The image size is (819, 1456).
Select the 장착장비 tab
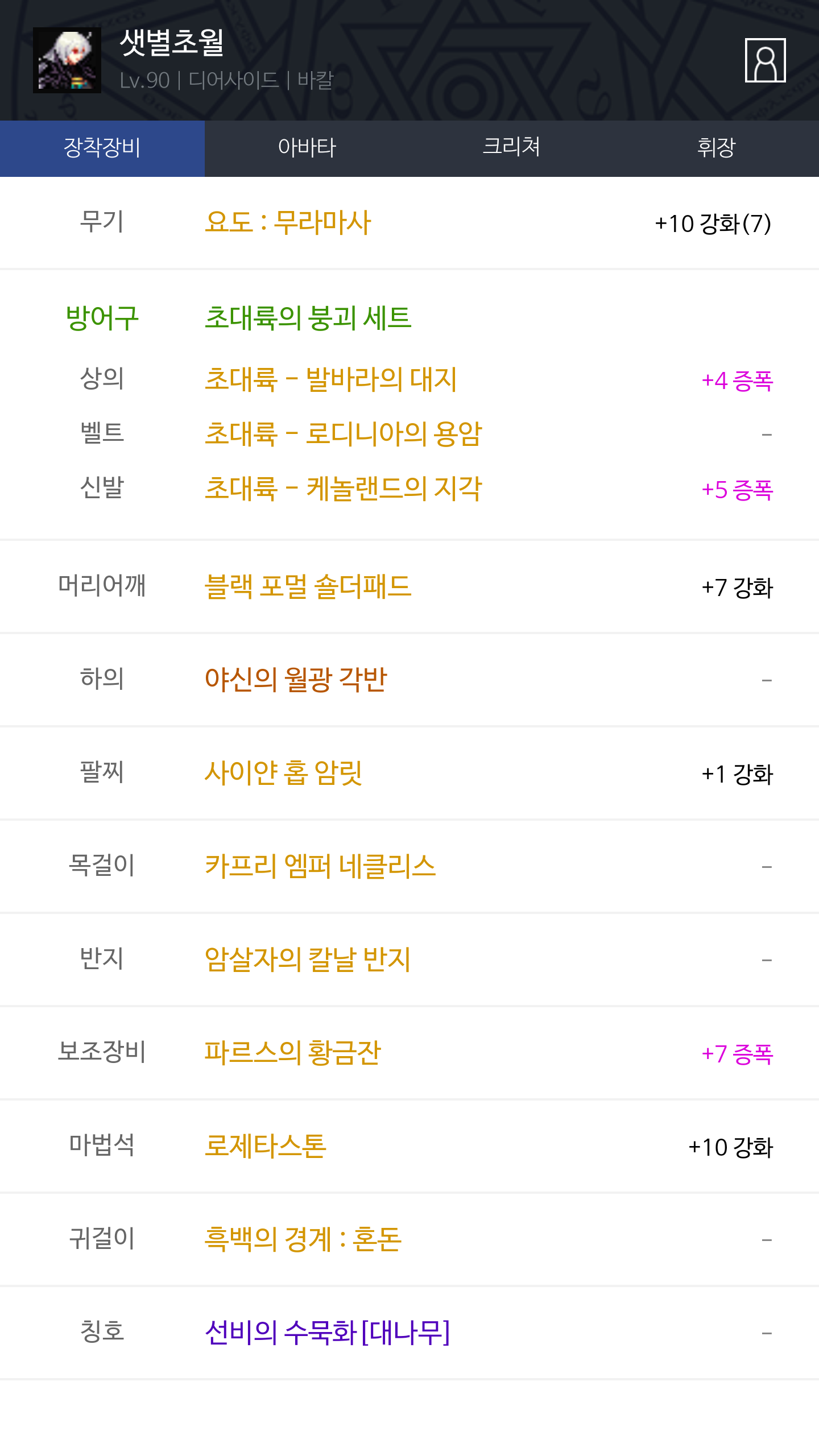(102, 148)
